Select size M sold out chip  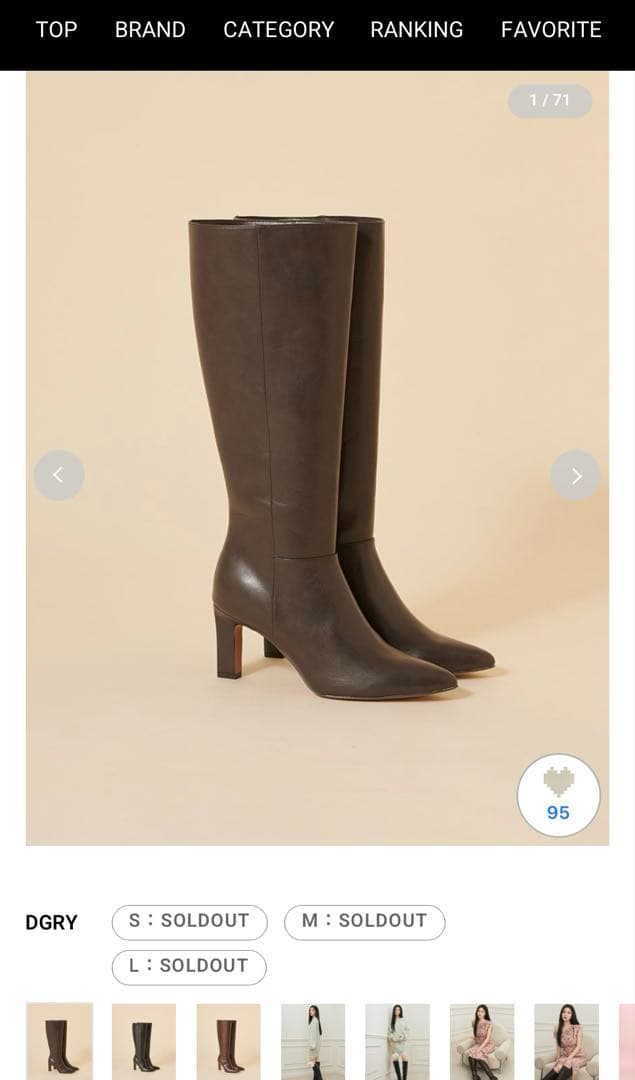364,921
